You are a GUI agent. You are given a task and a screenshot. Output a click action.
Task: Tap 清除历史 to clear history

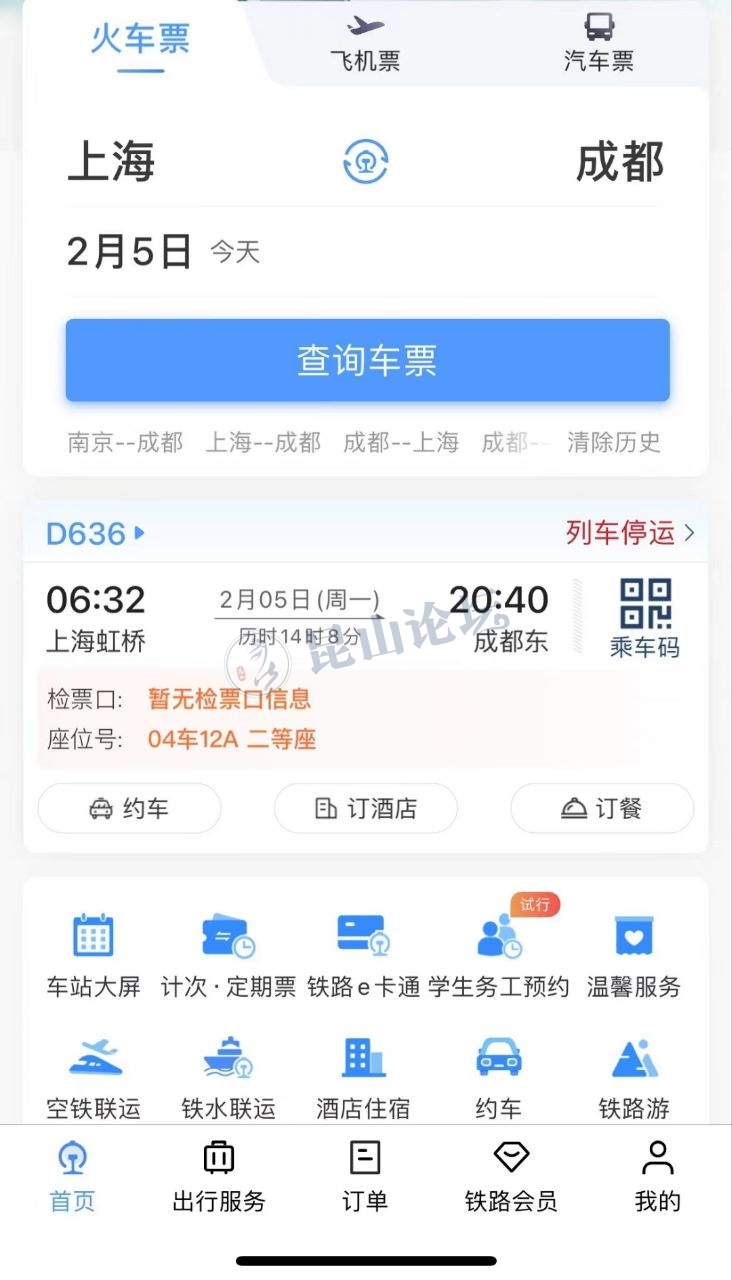coord(613,442)
